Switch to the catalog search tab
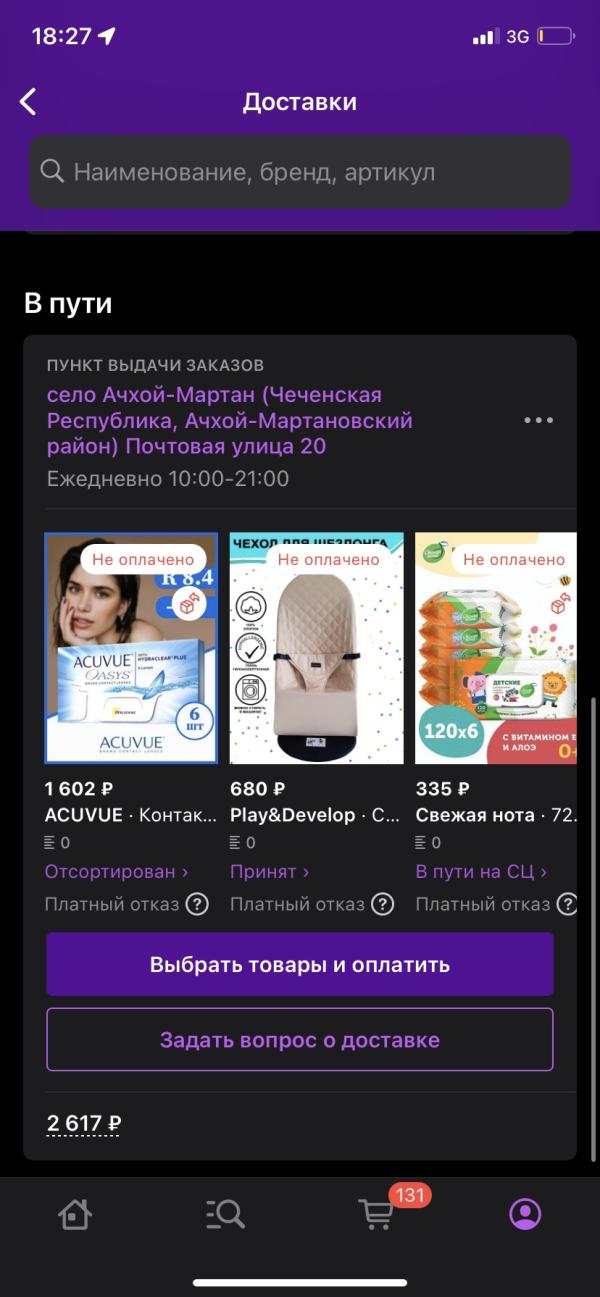This screenshot has width=600, height=1297. 225,1214
